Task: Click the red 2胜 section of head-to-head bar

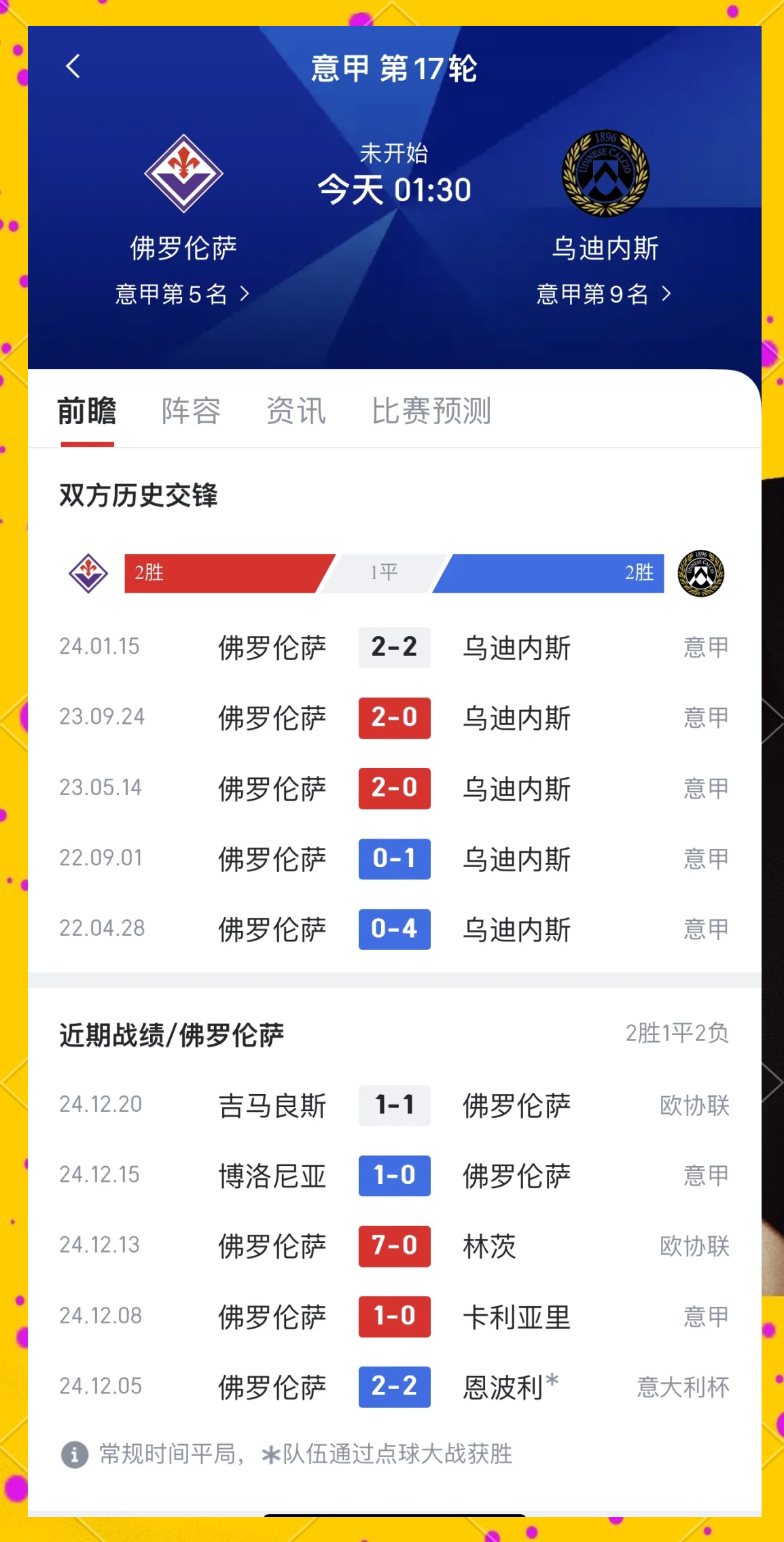Action: pos(224,573)
